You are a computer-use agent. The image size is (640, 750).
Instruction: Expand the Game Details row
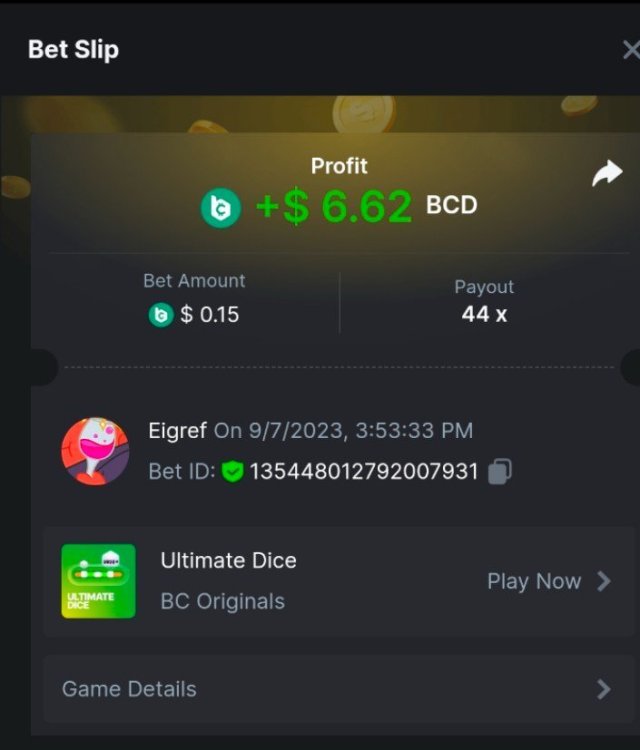coord(328,689)
